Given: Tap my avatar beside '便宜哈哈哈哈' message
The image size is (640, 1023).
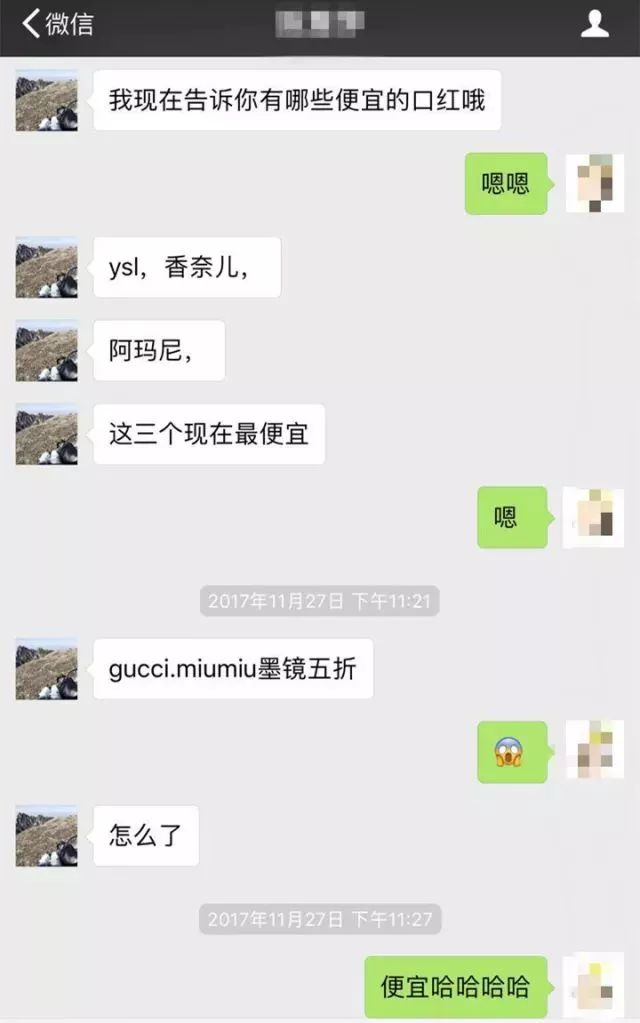Looking at the screenshot, I should pos(594,985).
